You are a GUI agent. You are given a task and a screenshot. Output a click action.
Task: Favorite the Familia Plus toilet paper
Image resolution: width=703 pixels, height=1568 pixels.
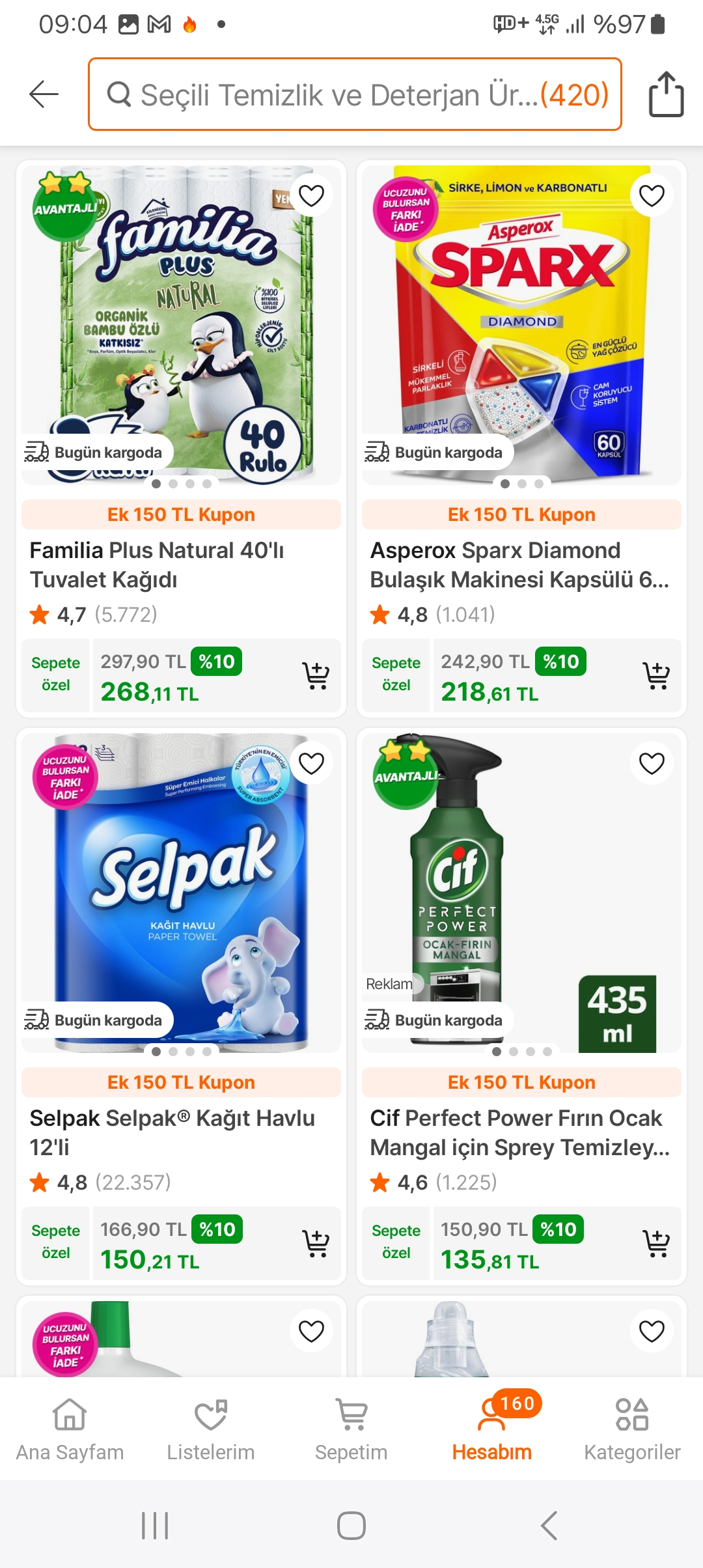click(311, 196)
